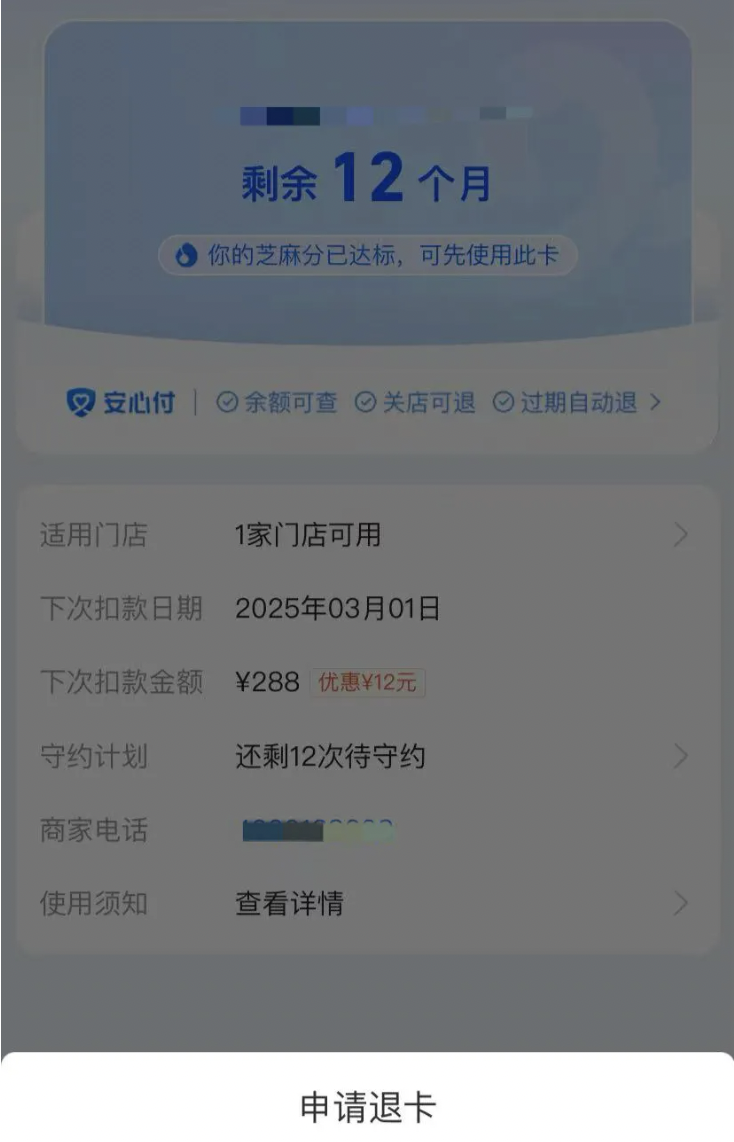Open 安心付 protection details

click(365, 403)
